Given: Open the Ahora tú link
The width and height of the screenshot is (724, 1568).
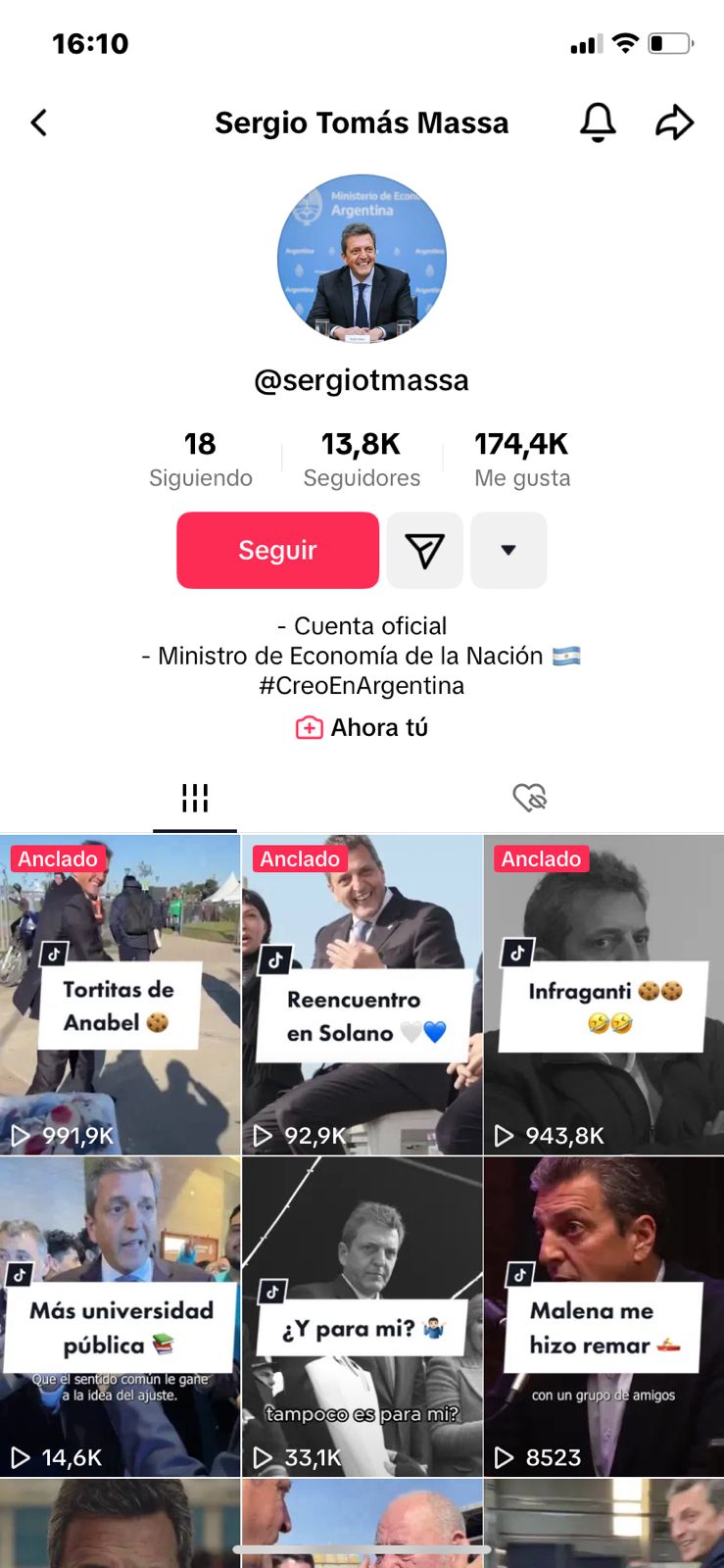Looking at the screenshot, I should coord(362,727).
